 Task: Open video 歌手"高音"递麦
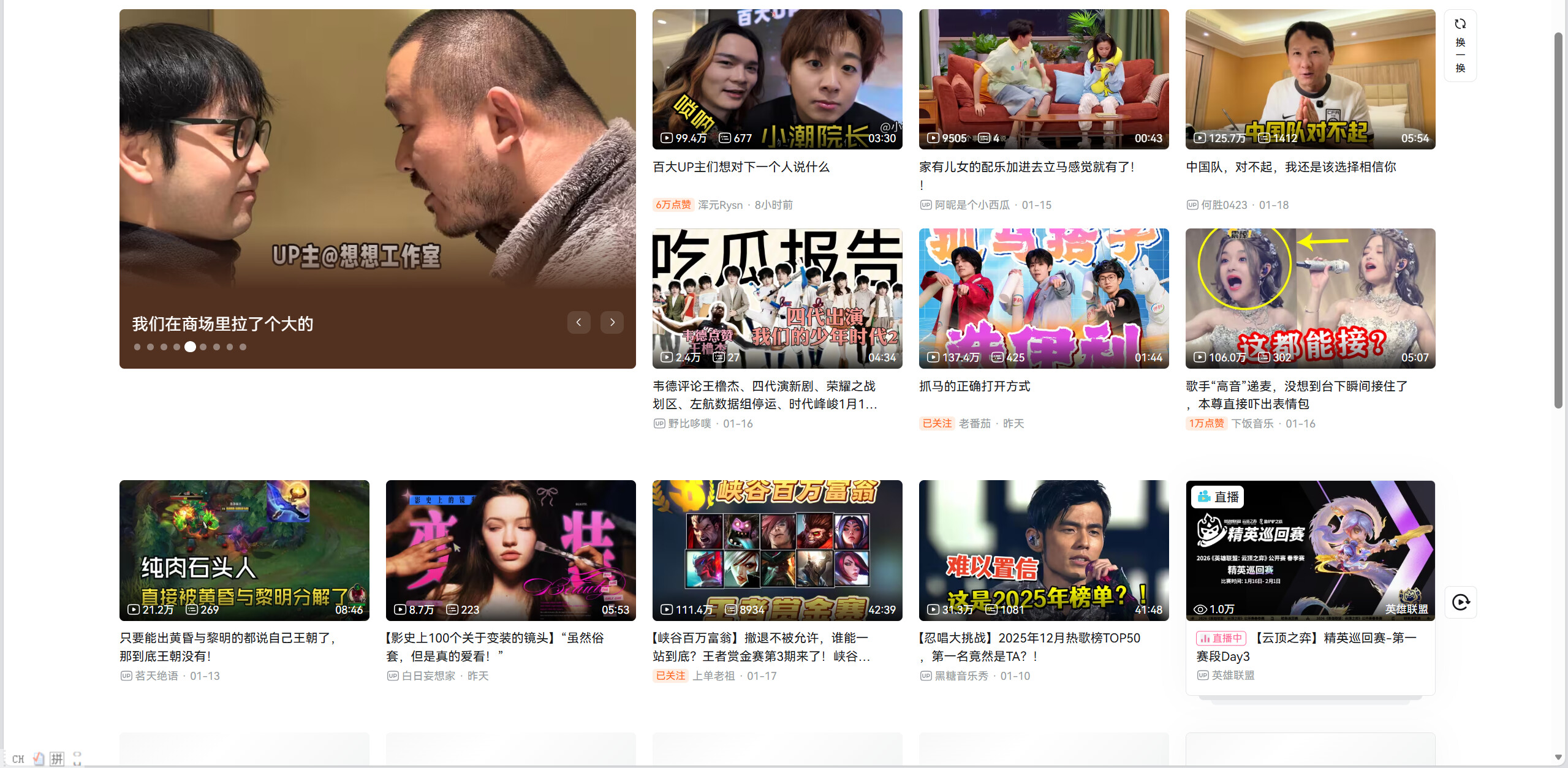(x=1310, y=299)
